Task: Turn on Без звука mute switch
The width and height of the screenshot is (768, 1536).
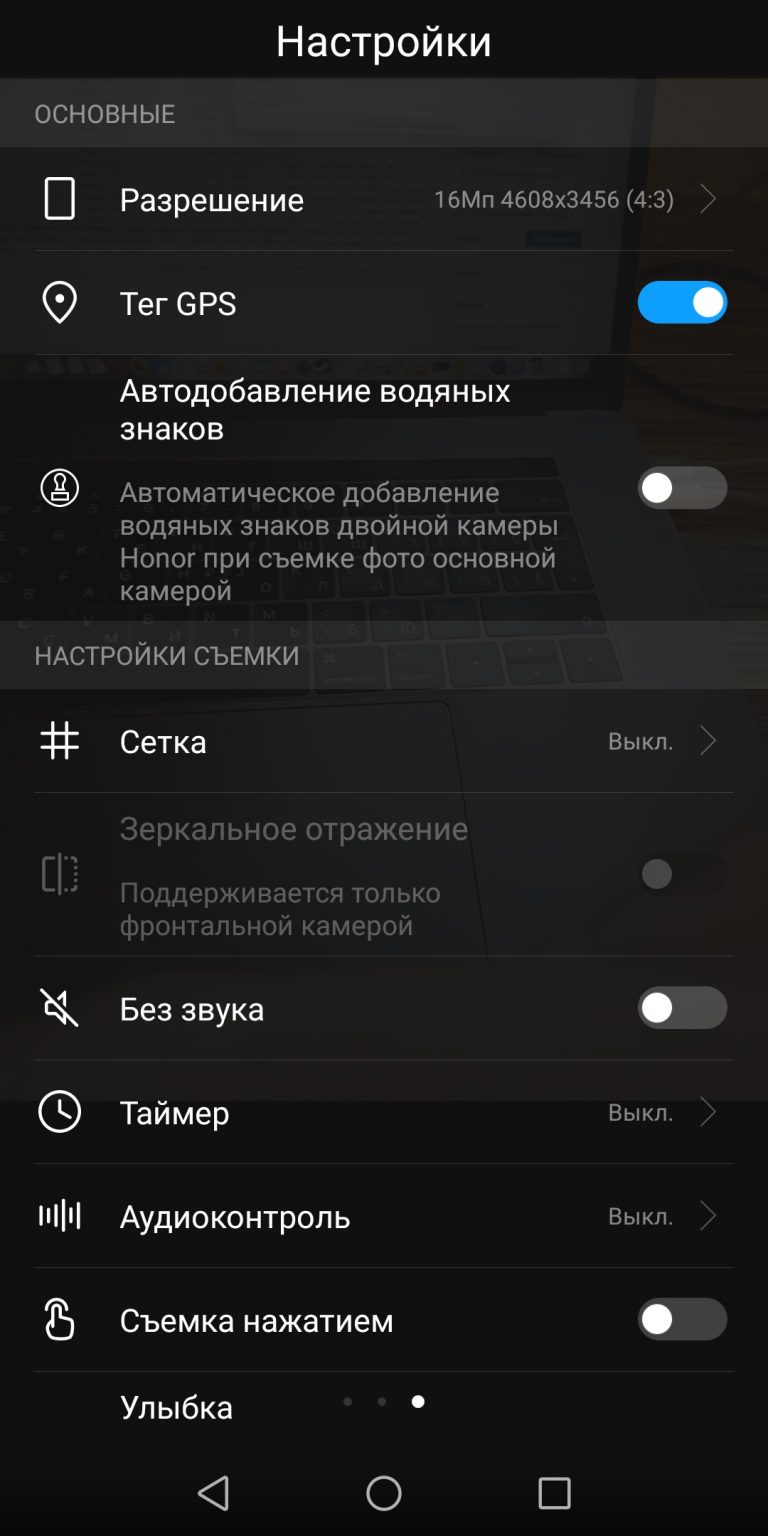Action: (682, 1008)
